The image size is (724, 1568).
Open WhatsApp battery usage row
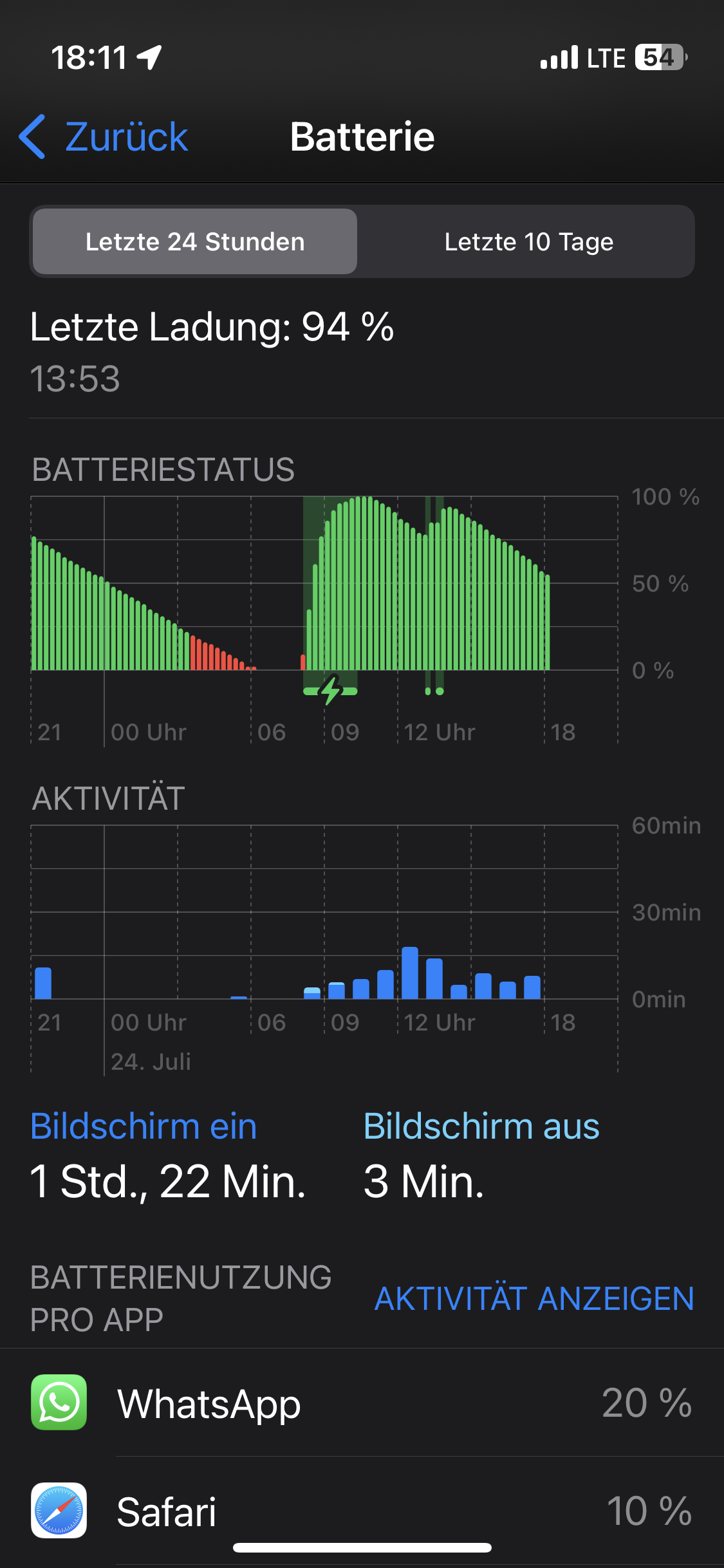click(362, 1403)
